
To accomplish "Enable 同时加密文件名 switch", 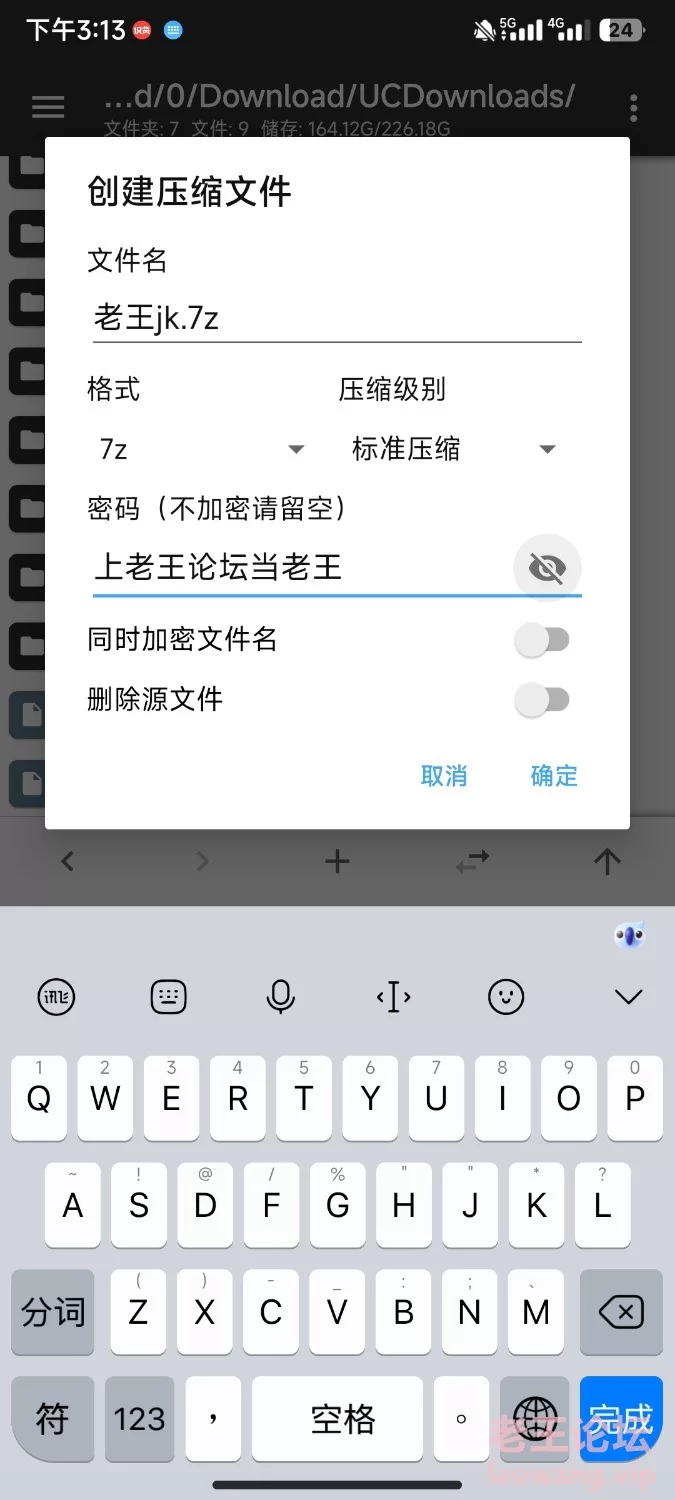I will pos(542,640).
